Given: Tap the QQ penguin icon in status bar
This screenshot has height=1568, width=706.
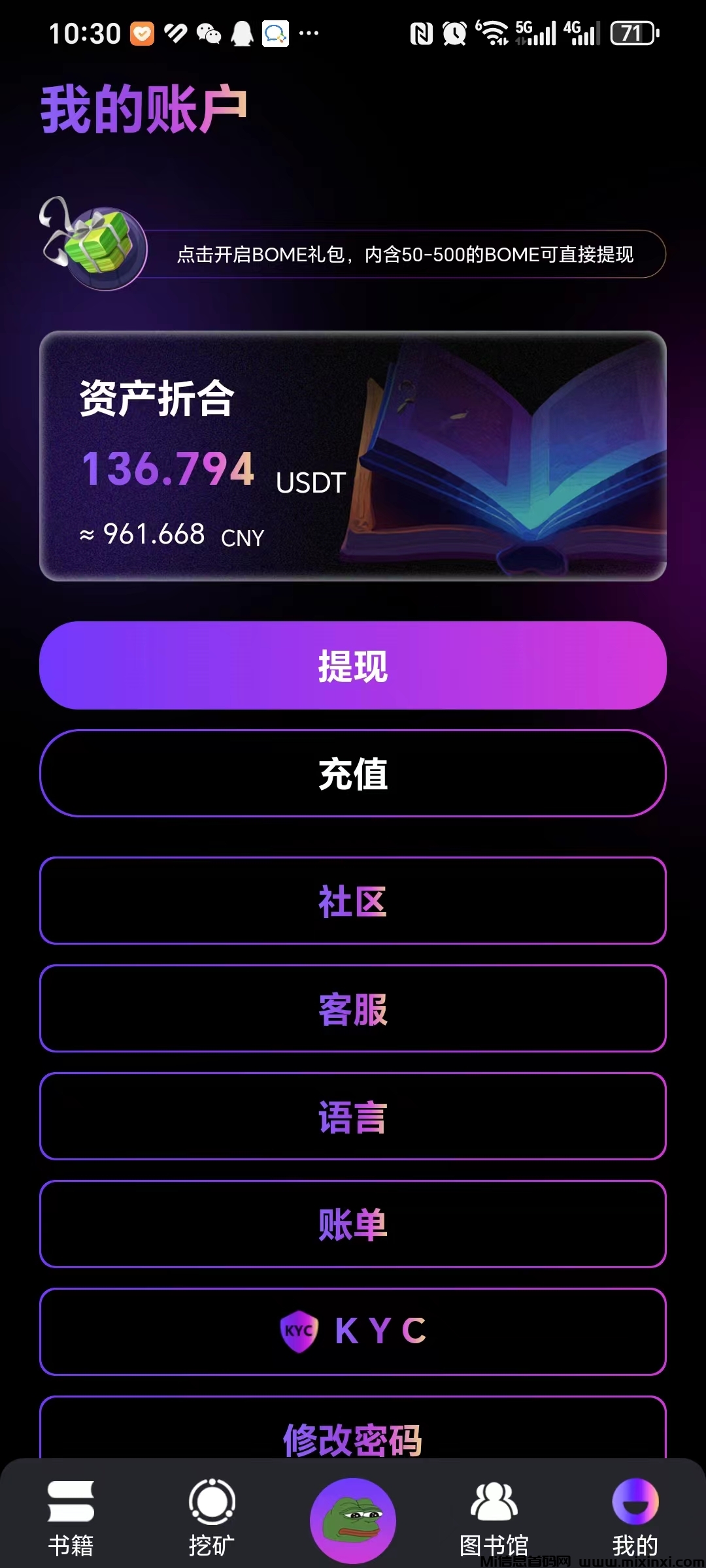Looking at the screenshot, I should 241,34.
